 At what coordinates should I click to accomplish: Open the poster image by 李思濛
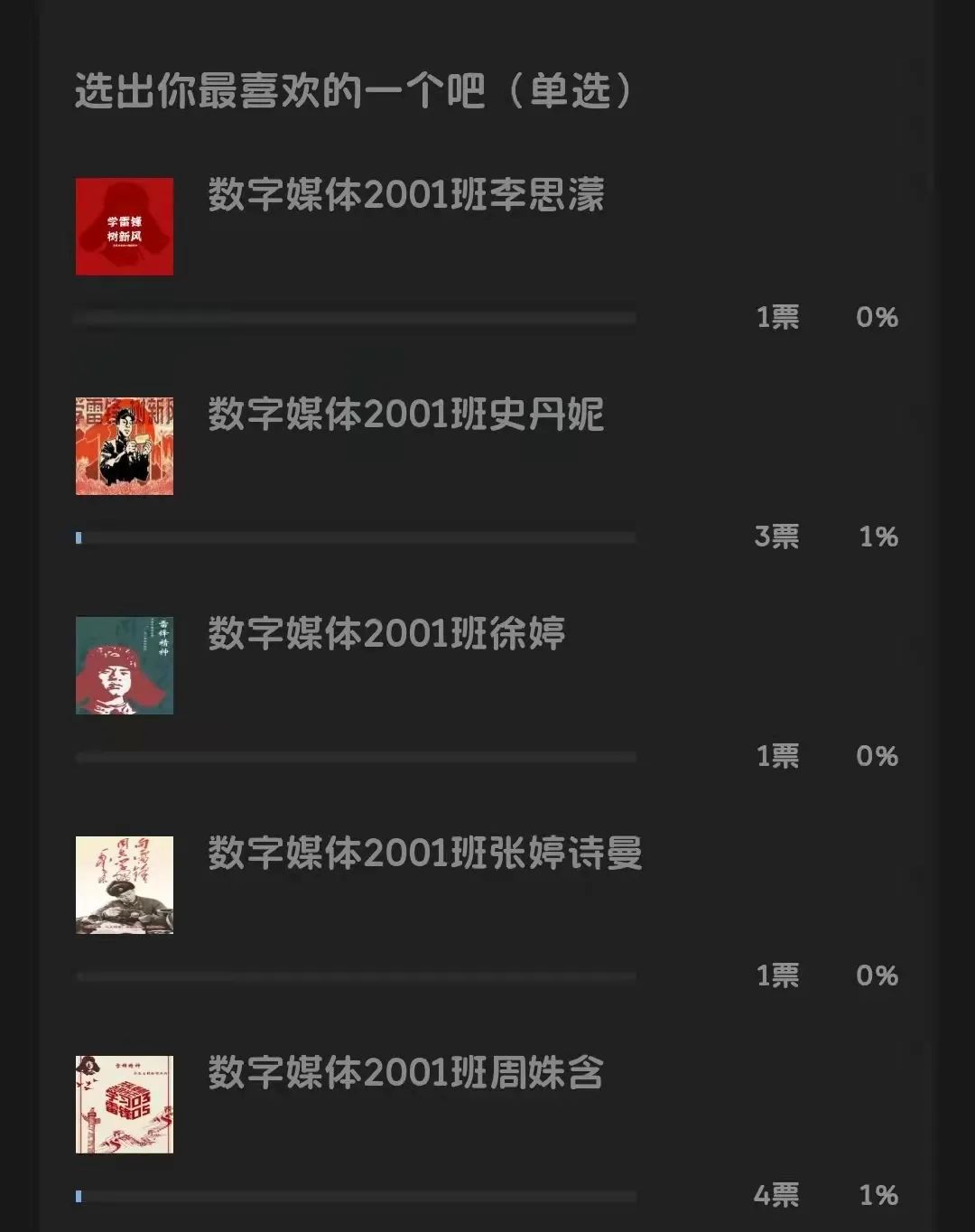[x=125, y=227]
